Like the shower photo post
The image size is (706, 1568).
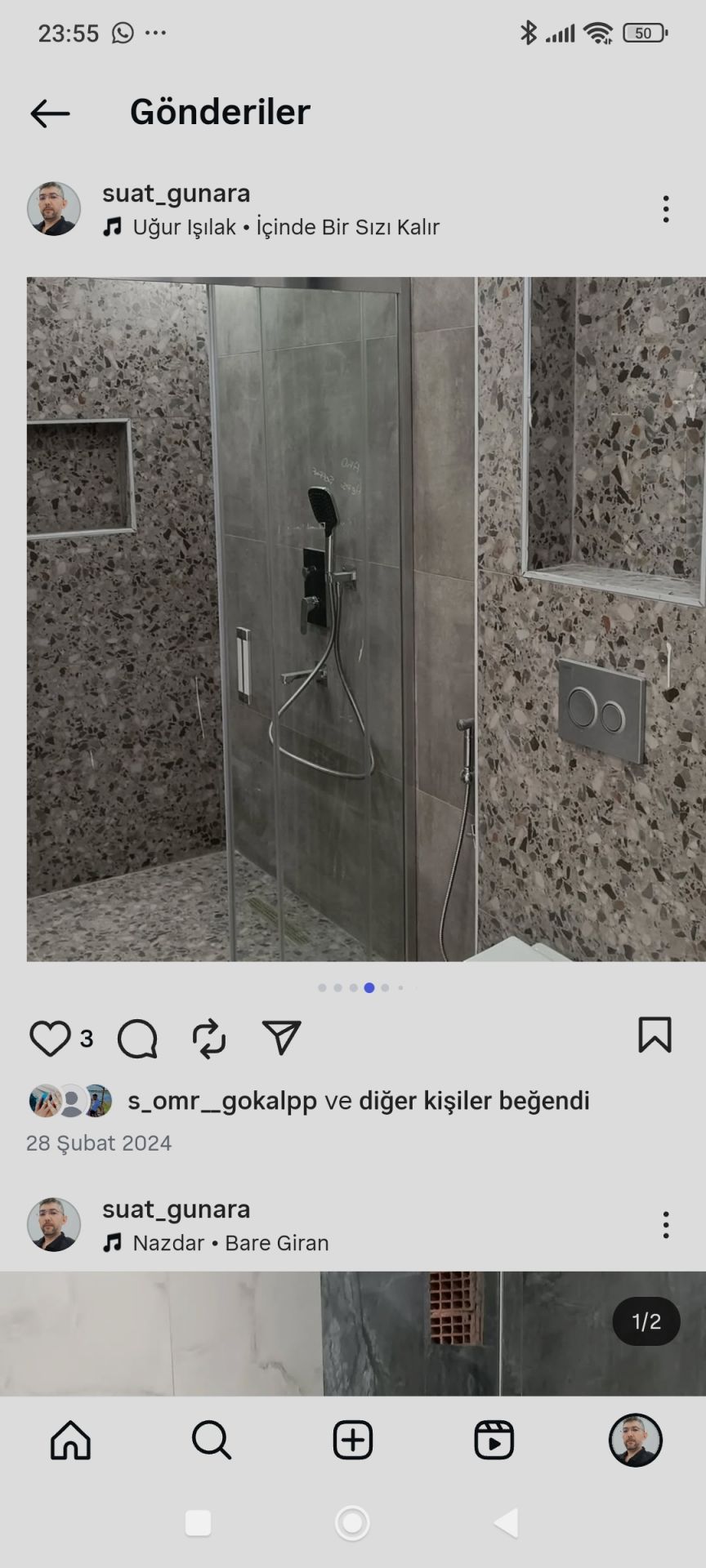[50, 1038]
